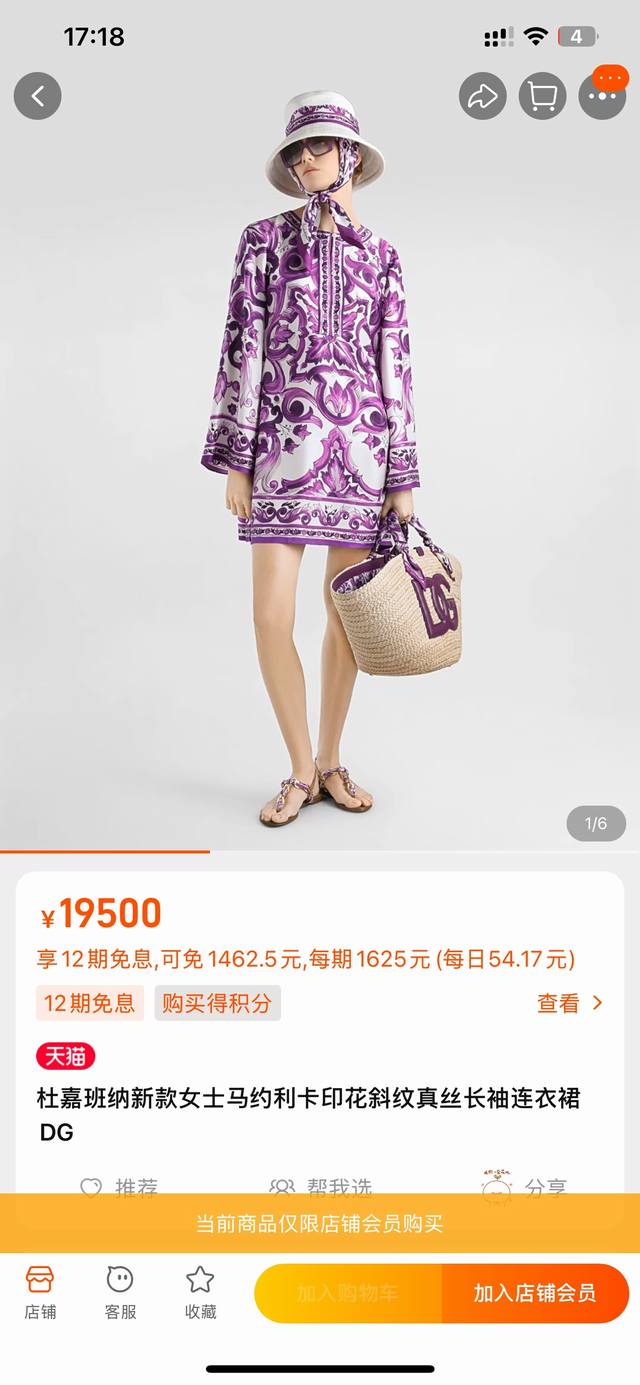Join store membership via 加入店铺会员
This screenshot has width=640, height=1385.
[535, 1293]
